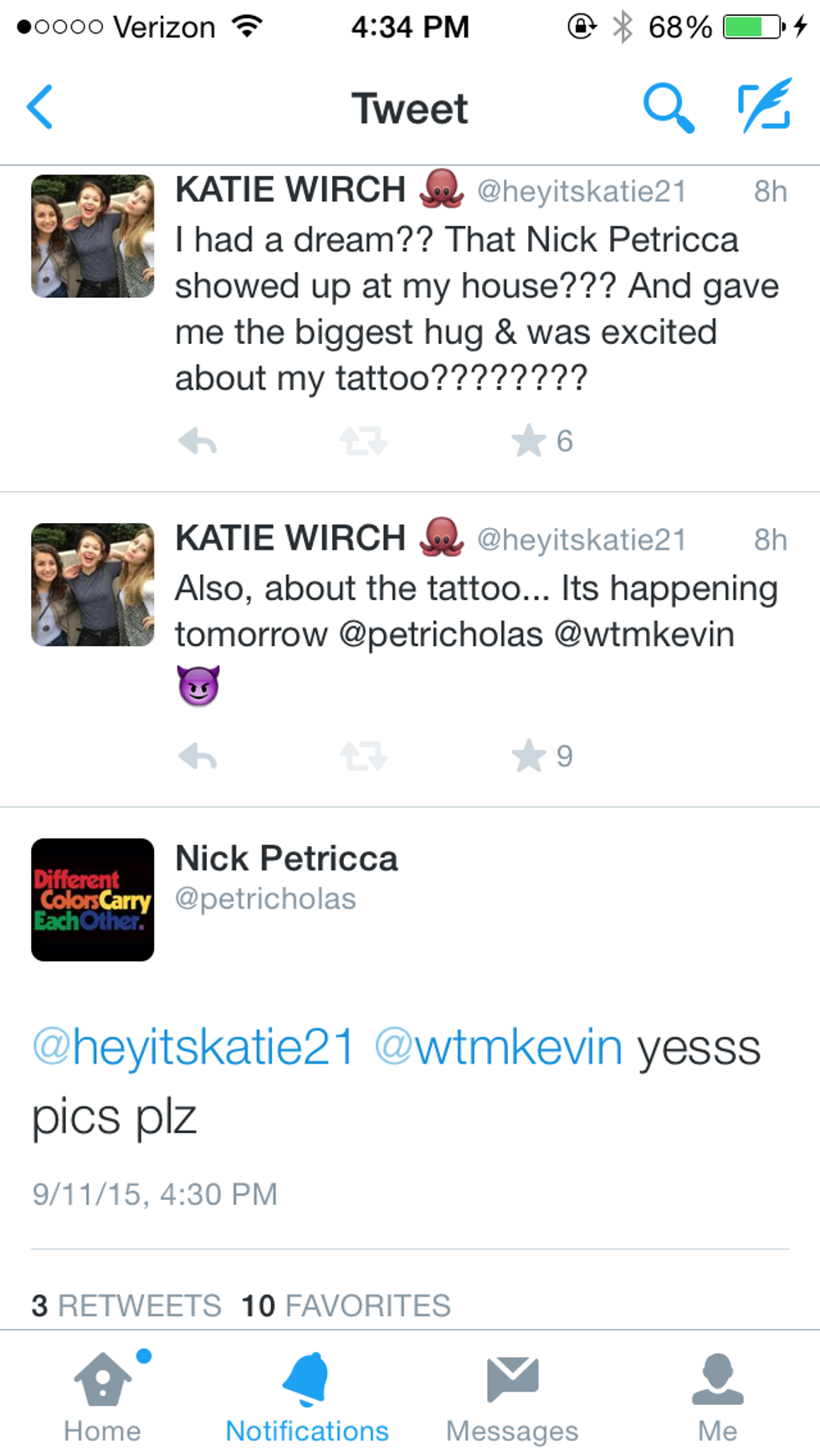
Task: Open the @wtmkevin mention in Nick's reply
Action: coord(499,1047)
